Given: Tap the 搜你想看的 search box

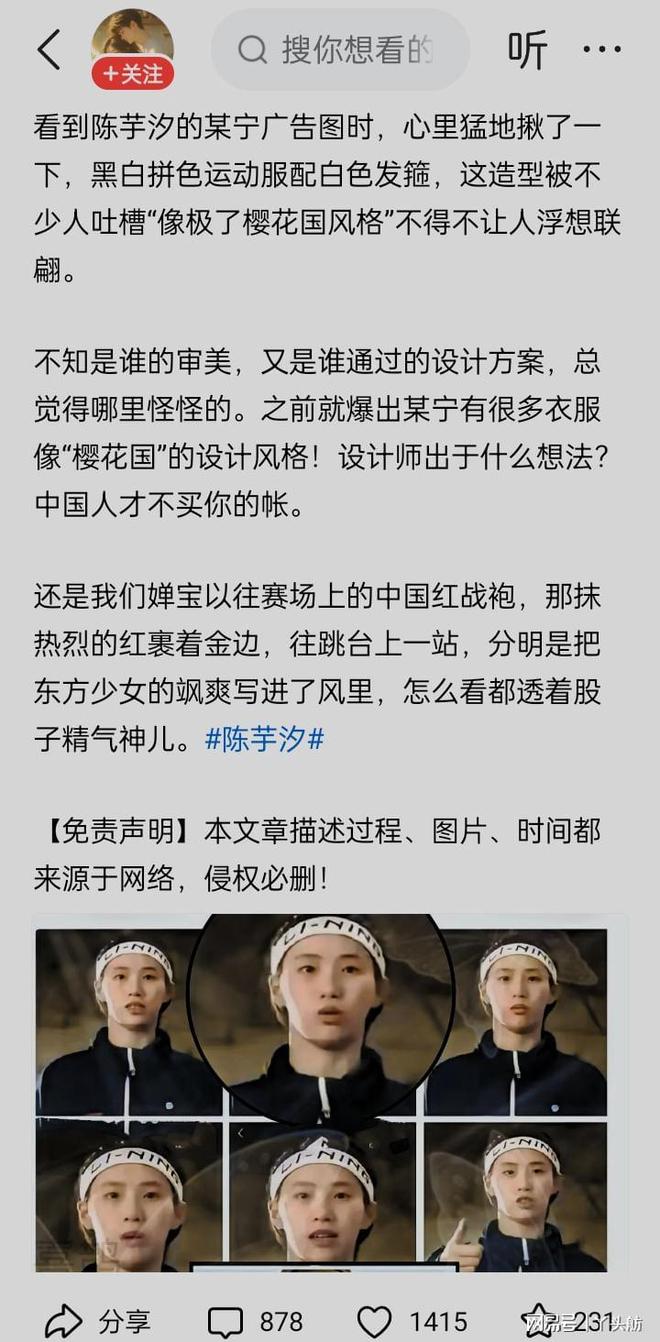Looking at the screenshot, I should pyautogui.click(x=340, y=49).
